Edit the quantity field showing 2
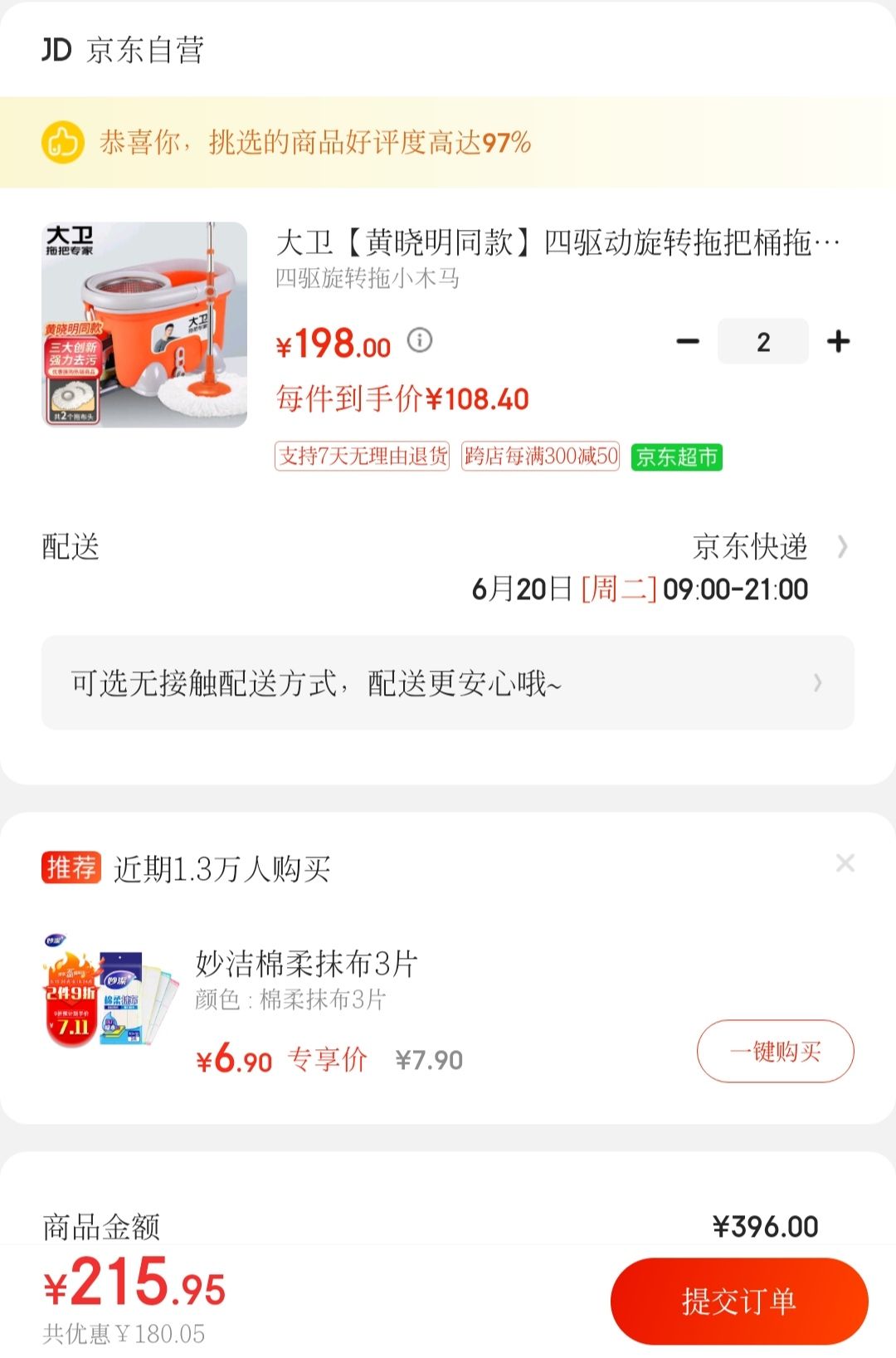The height and width of the screenshot is (1358, 896). (x=762, y=341)
